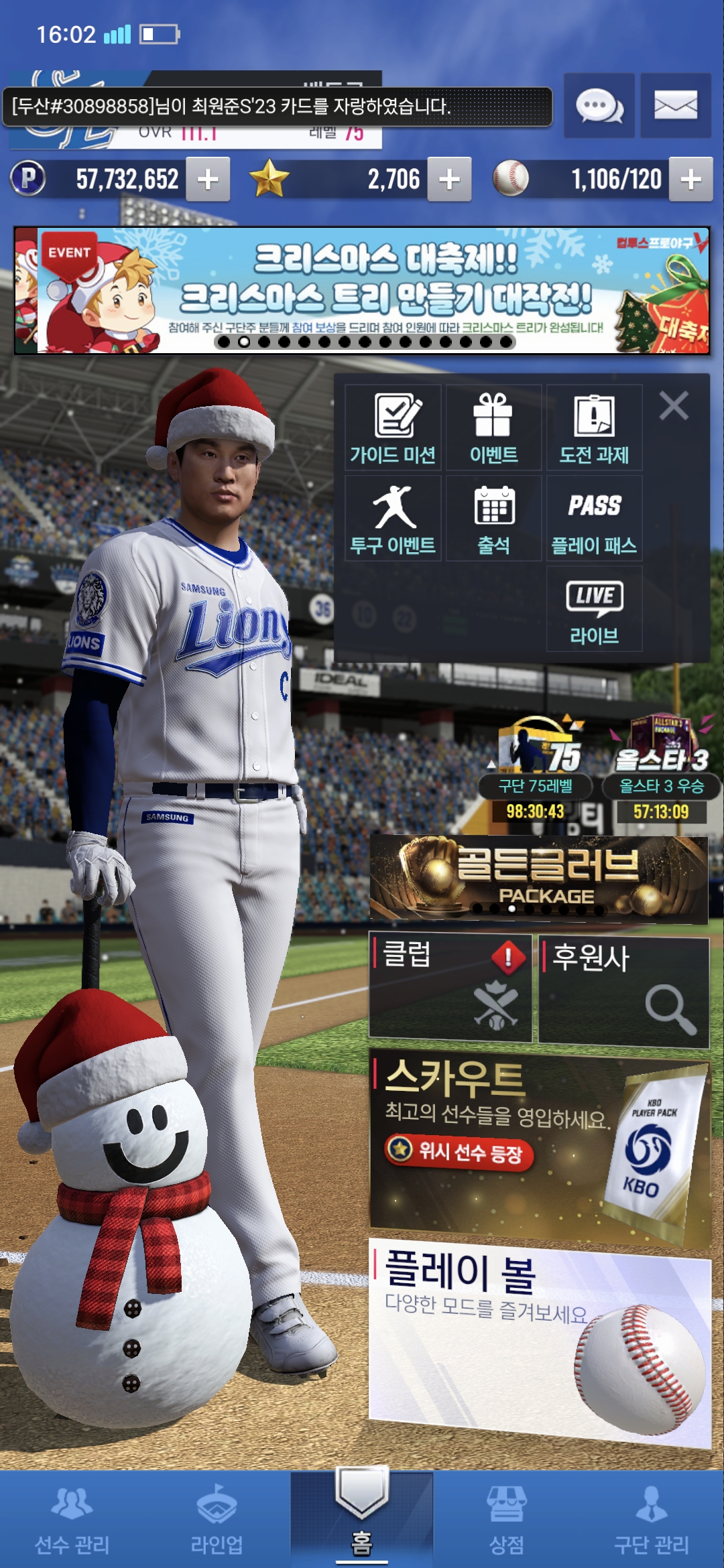Open the 스카우트 player pack card
The image size is (724, 1568).
[540, 1147]
